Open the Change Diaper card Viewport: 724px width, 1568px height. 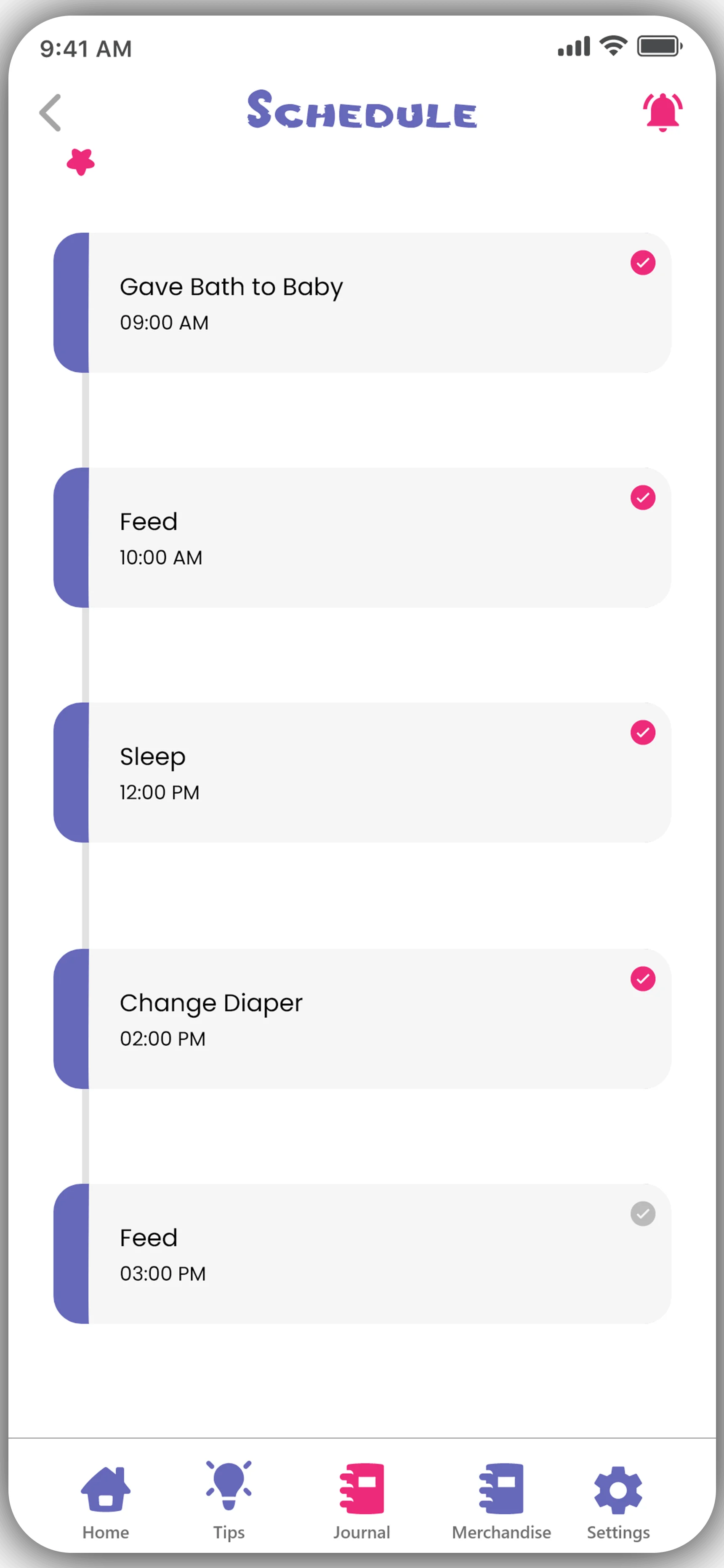point(362,1019)
